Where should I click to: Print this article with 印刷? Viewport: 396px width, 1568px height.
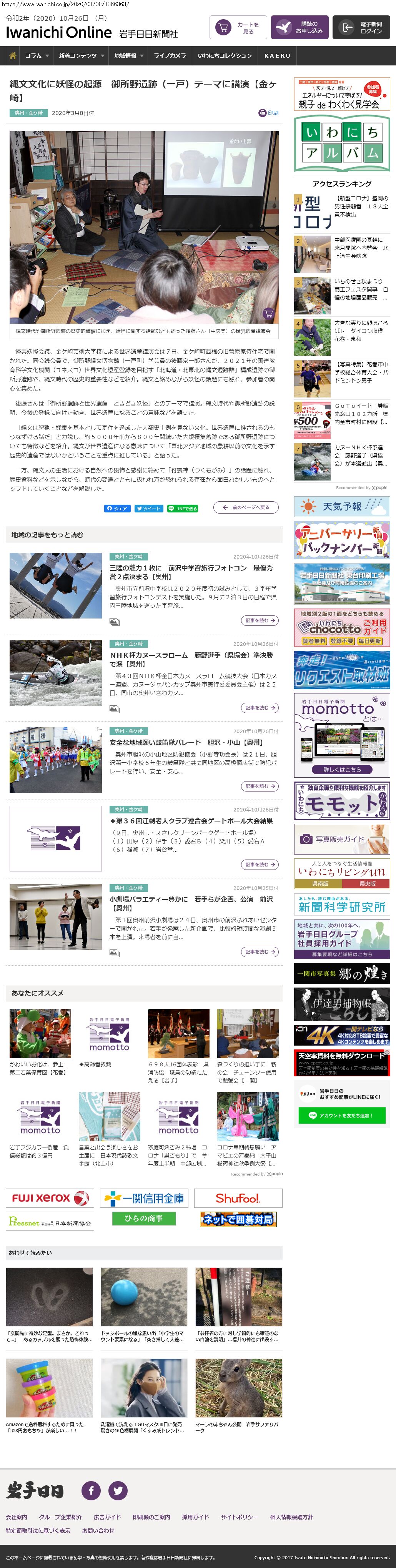coord(269,113)
